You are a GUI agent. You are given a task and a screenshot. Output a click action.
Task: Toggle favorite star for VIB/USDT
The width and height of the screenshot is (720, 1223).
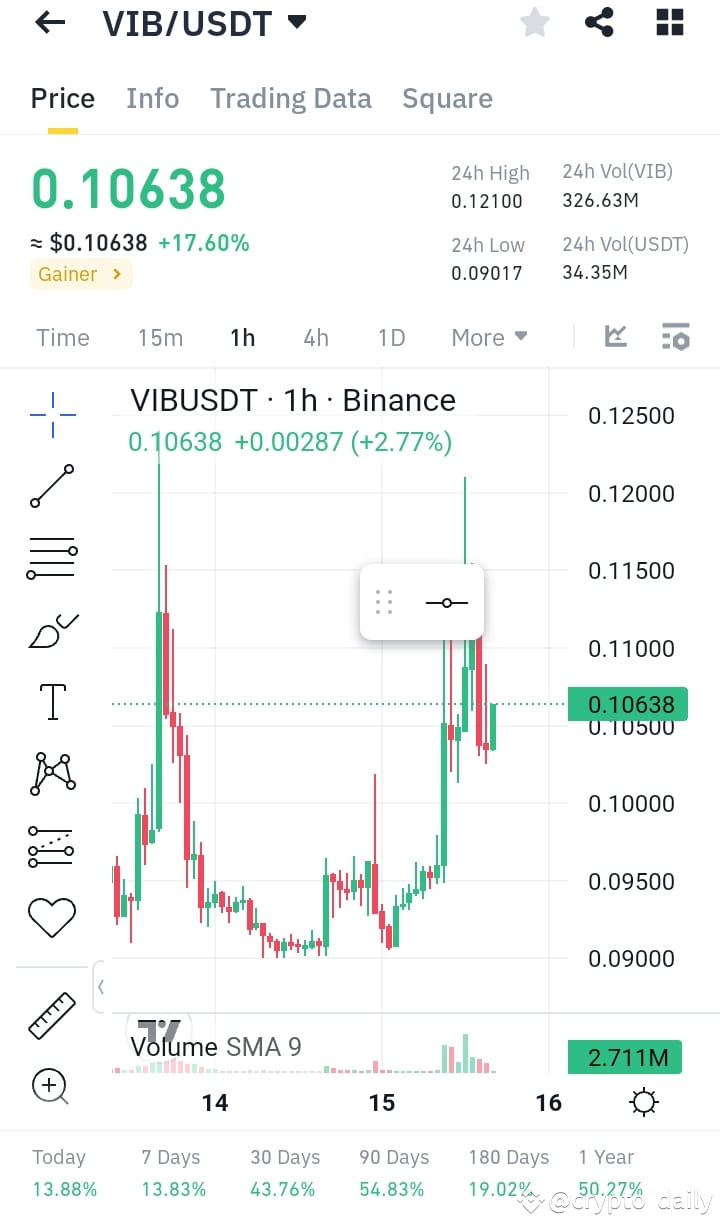[x=534, y=22]
